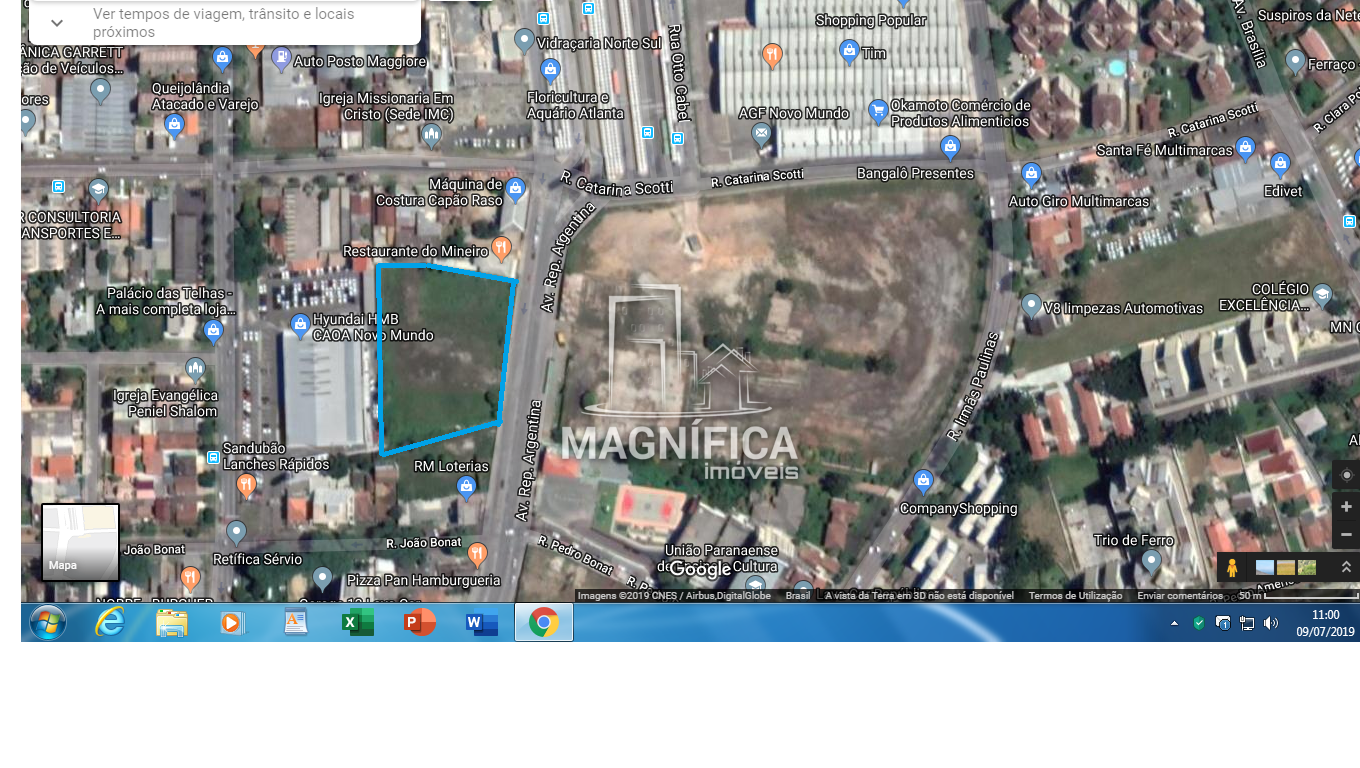Click the Enviar comentários link
The height and width of the screenshot is (768, 1360).
(1180, 596)
